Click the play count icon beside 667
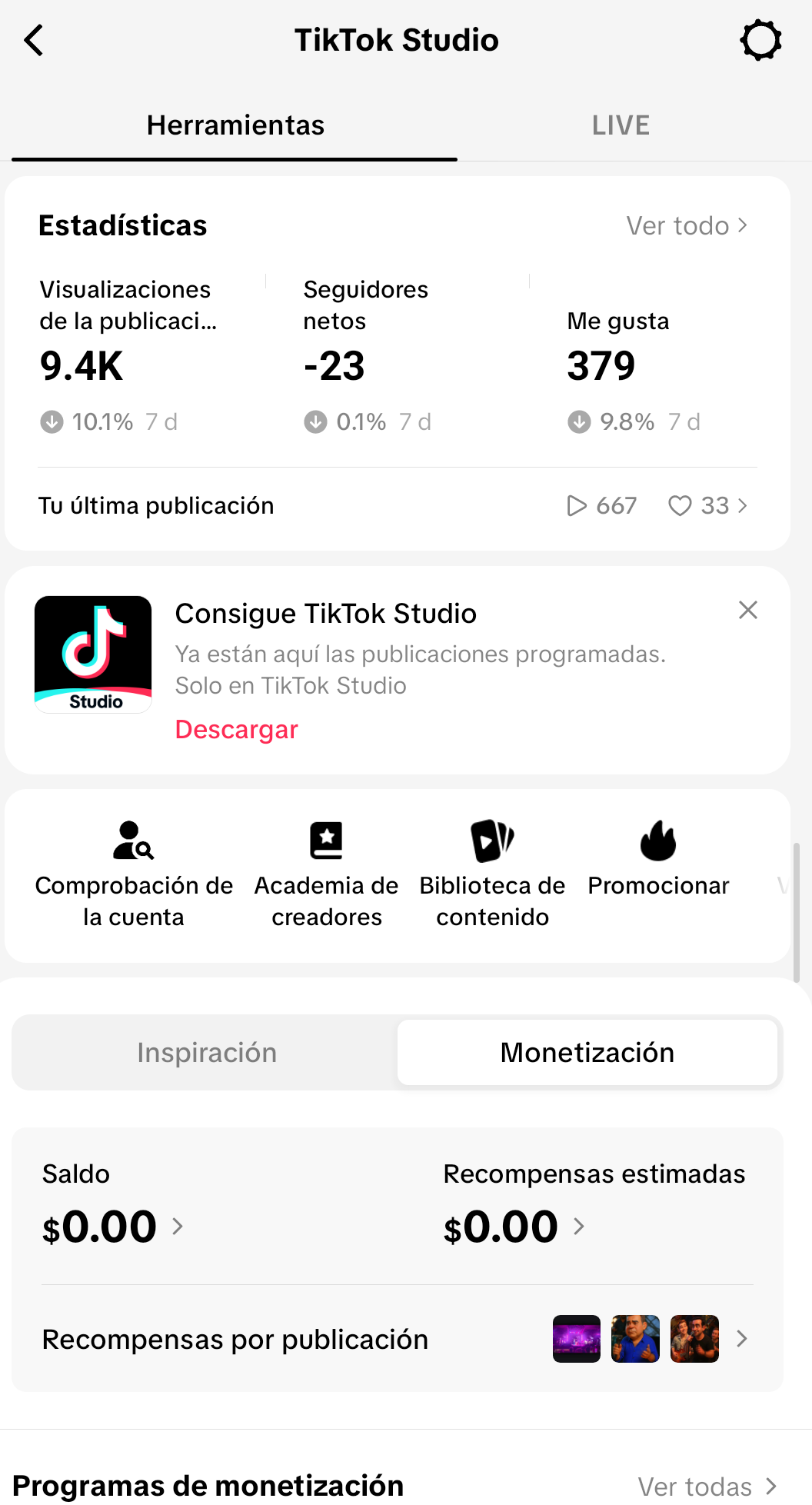The width and height of the screenshot is (812, 1505). pos(576,505)
